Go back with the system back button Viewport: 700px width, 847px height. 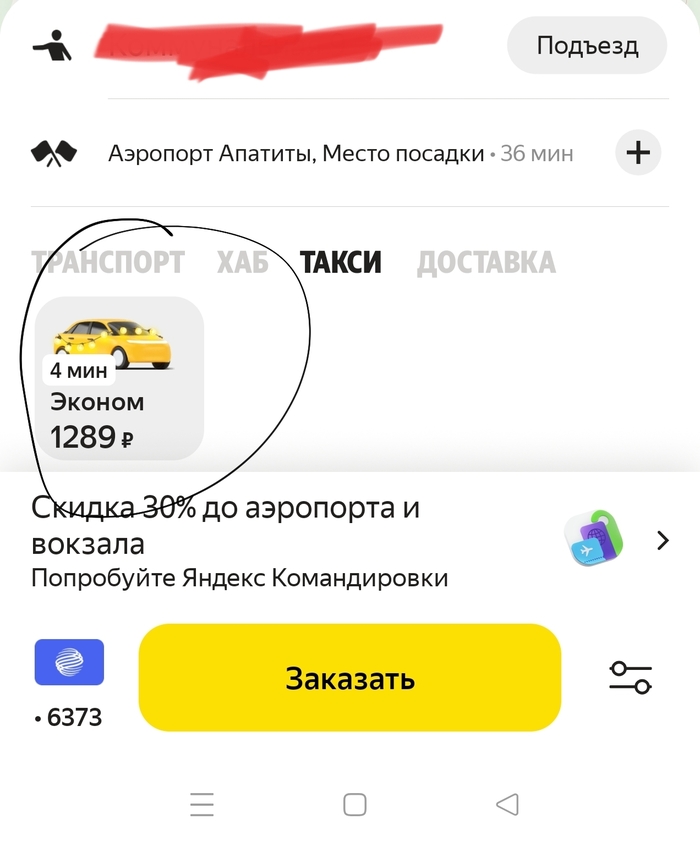(507, 803)
